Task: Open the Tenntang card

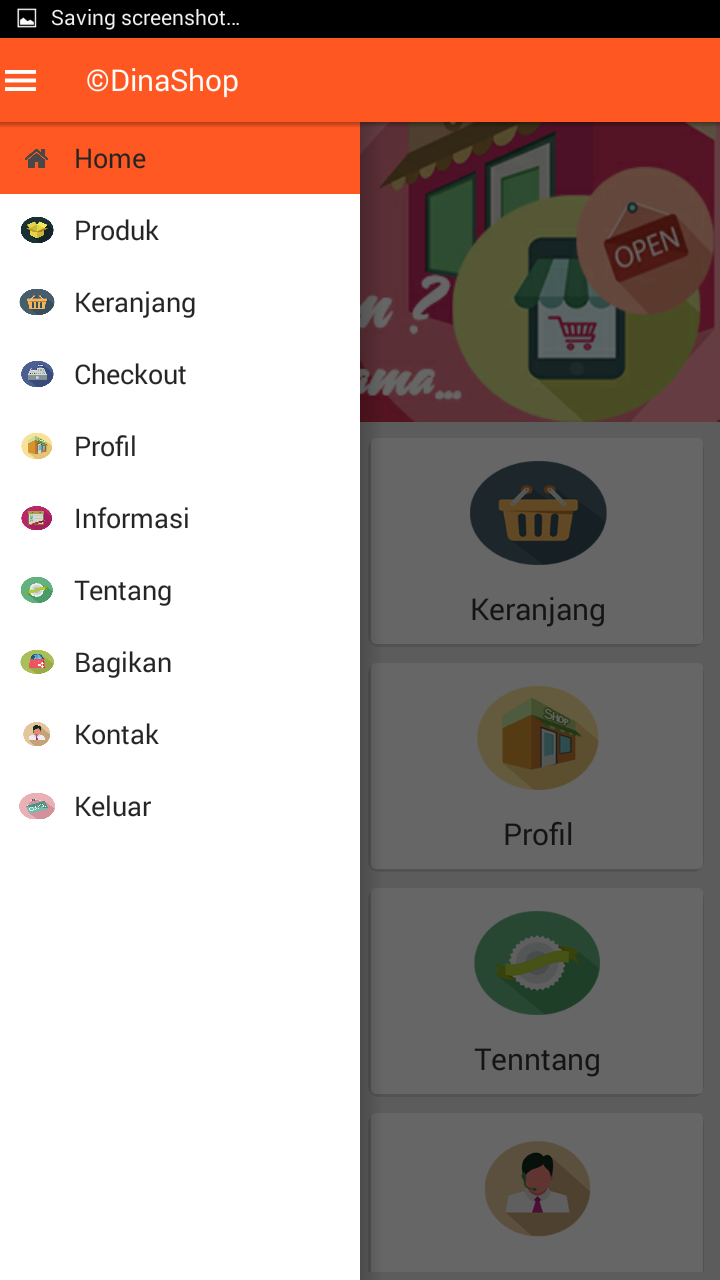Action: tap(537, 991)
